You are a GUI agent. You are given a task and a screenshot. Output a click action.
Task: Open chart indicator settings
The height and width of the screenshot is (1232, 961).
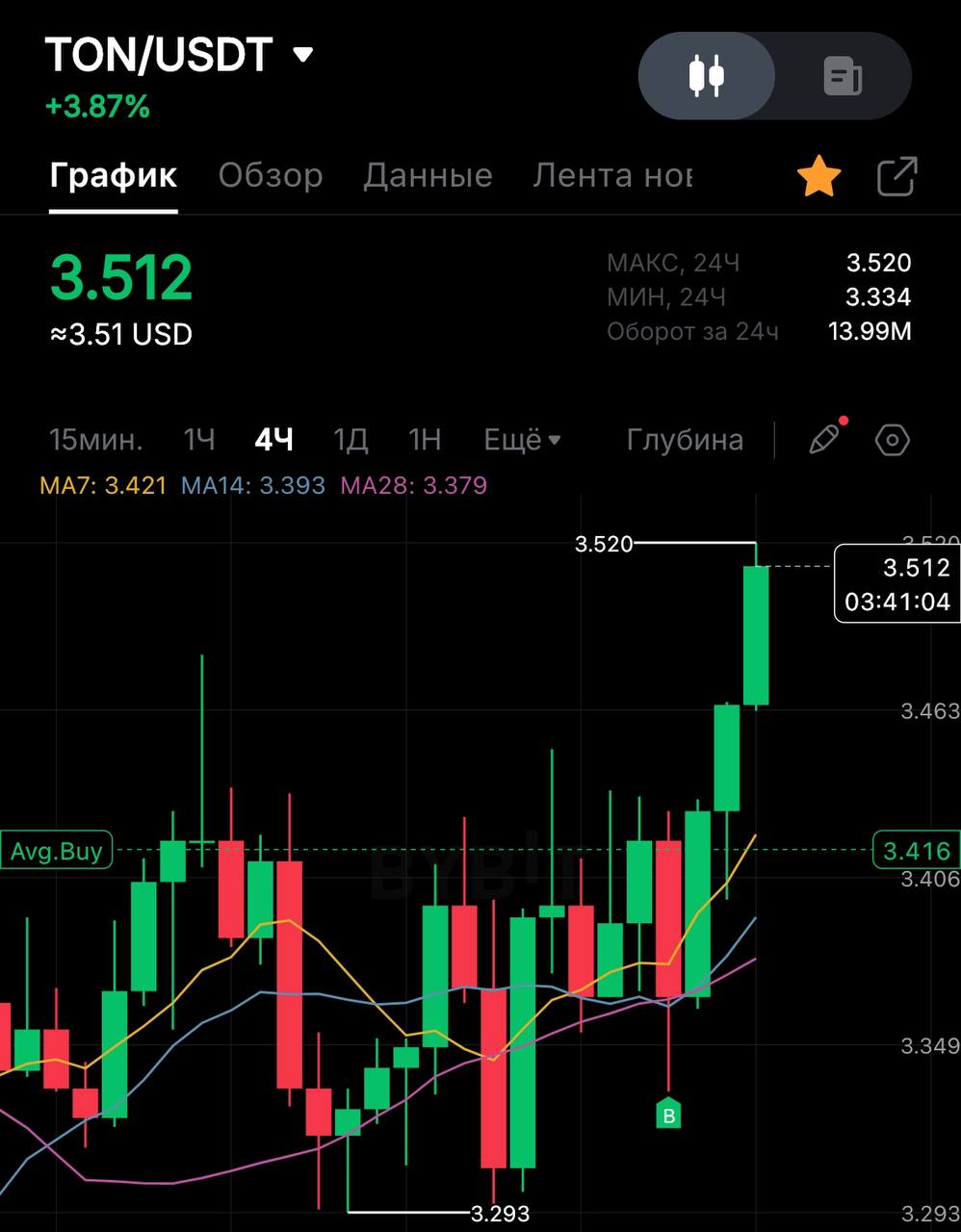coord(893,441)
